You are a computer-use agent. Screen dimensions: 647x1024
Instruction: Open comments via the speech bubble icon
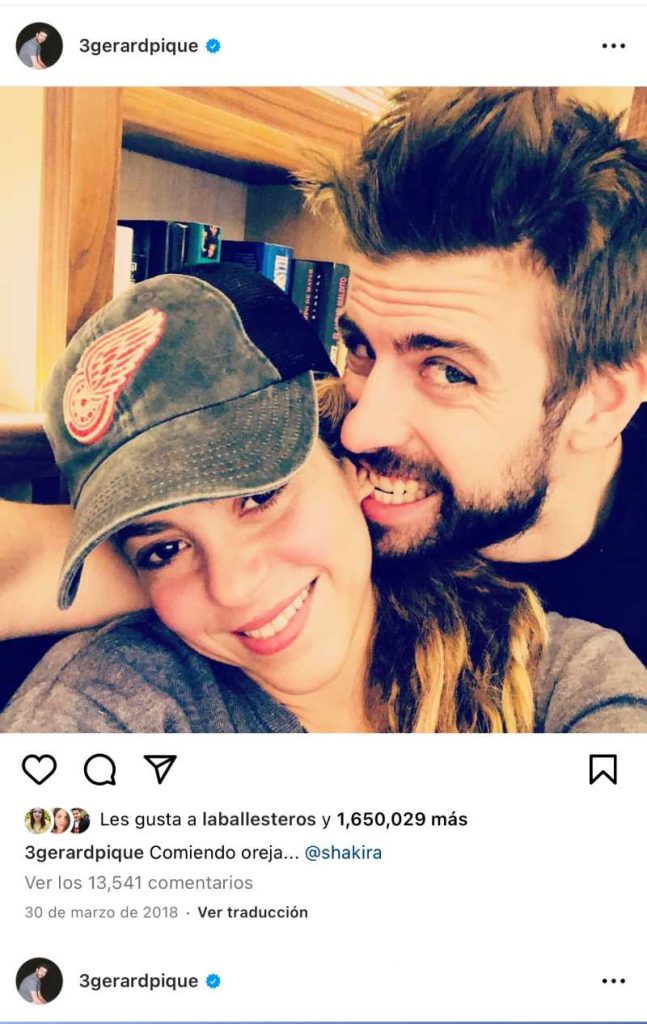[x=100, y=769]
